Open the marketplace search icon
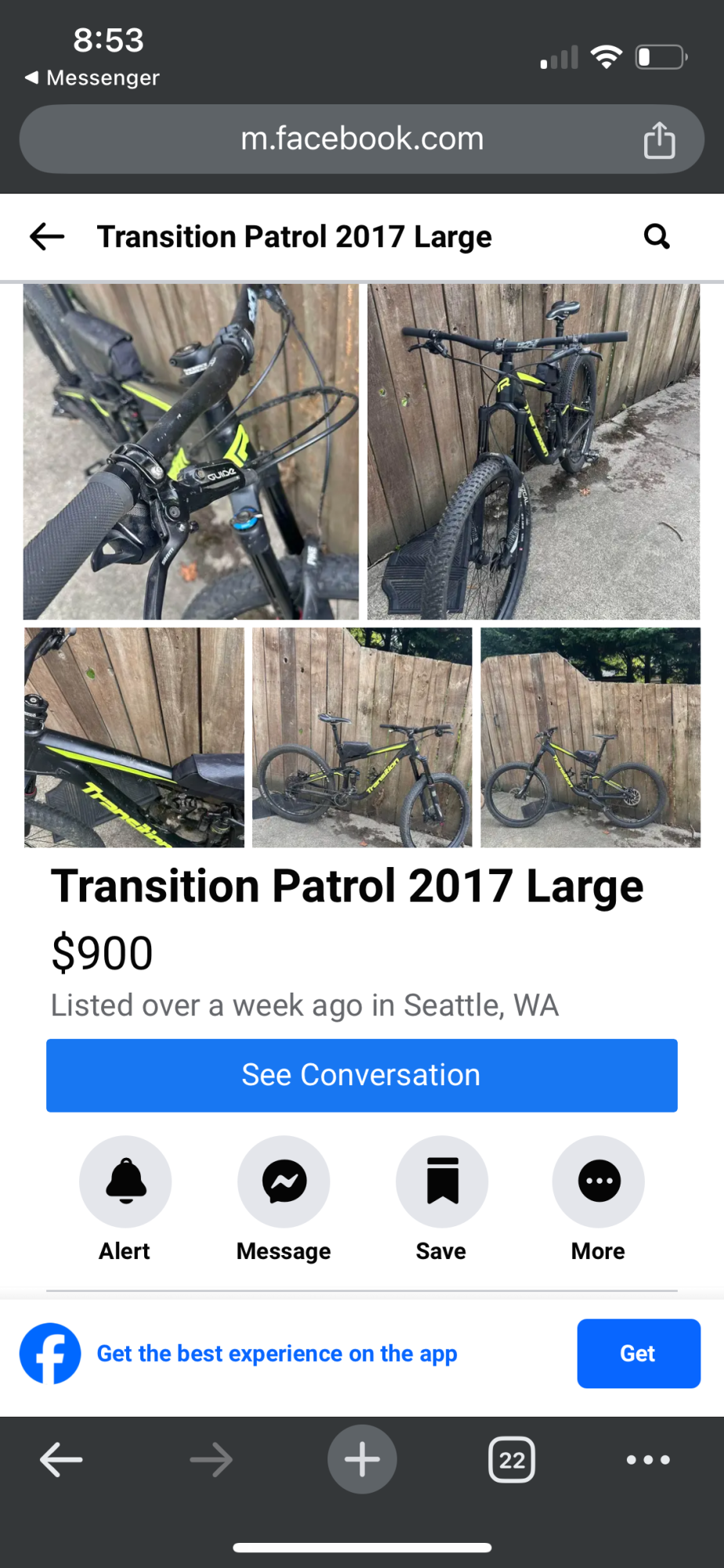The image size is (724, 1568). coord(657,236)
